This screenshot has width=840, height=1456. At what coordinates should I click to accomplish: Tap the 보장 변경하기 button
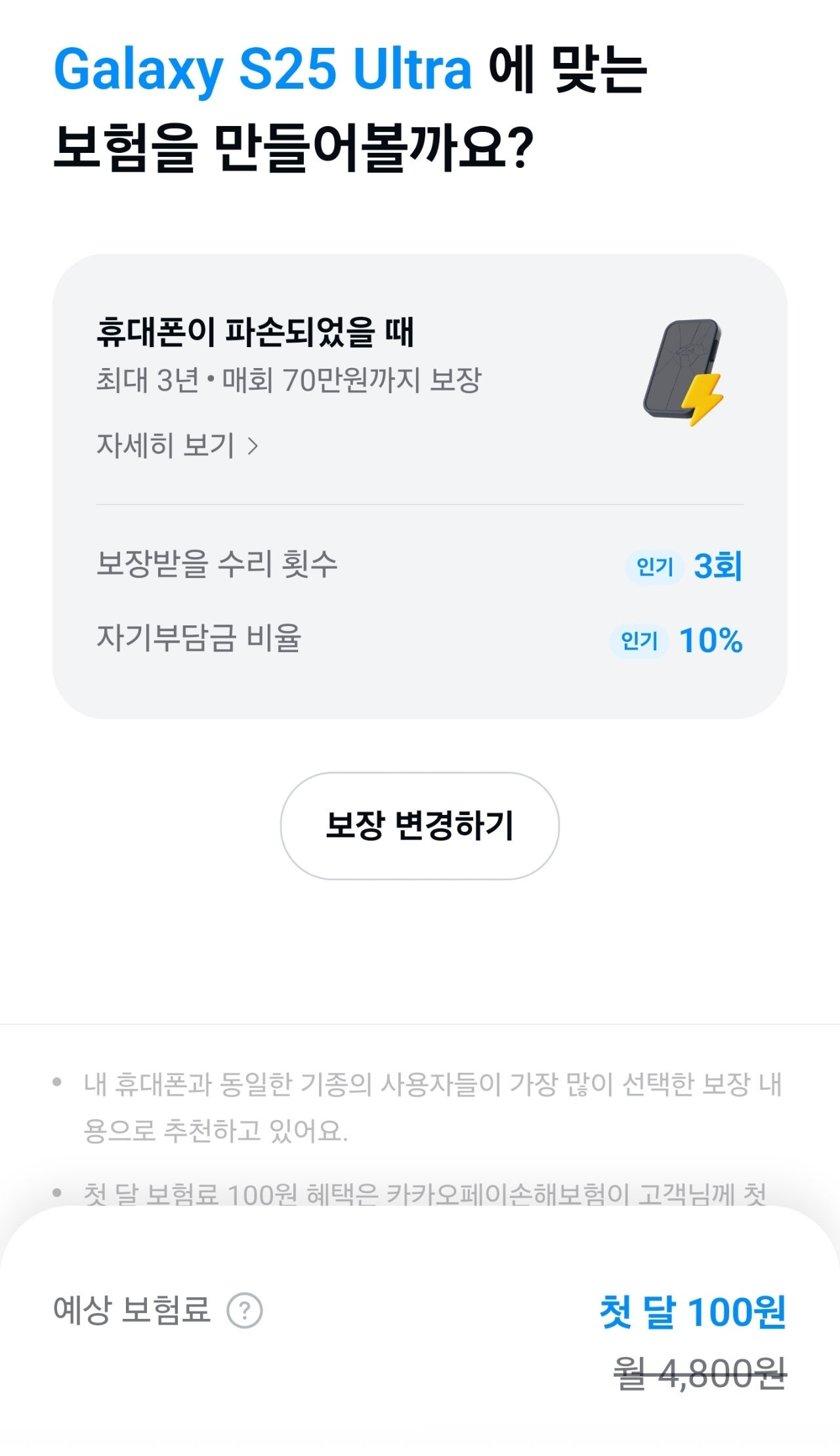(x=419, y=825)
